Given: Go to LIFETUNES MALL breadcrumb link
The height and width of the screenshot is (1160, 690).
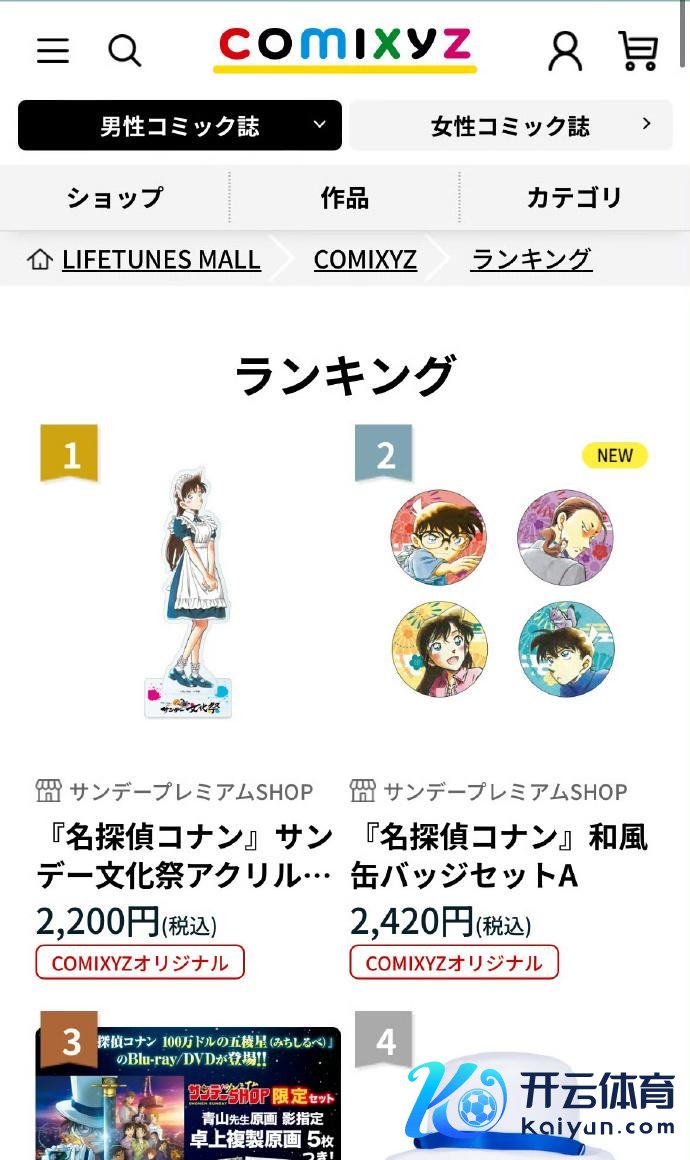Looking at the screenshot, I should (x=160, y=260).
